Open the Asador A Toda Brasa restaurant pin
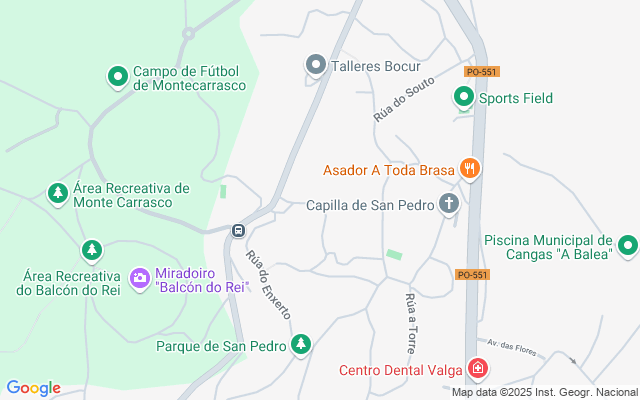 [x=469, y=169]
